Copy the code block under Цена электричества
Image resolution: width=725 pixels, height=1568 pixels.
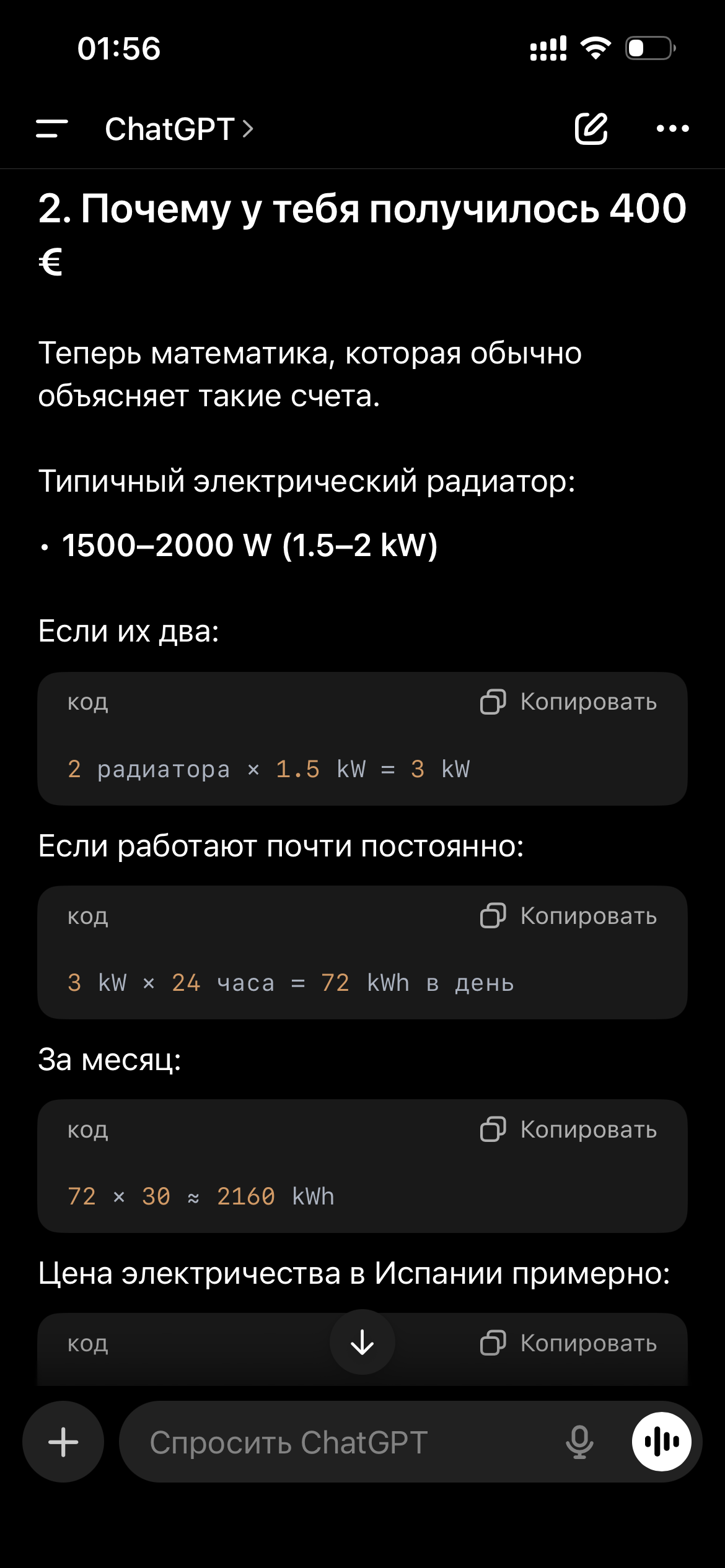(x=568, y=1343)
